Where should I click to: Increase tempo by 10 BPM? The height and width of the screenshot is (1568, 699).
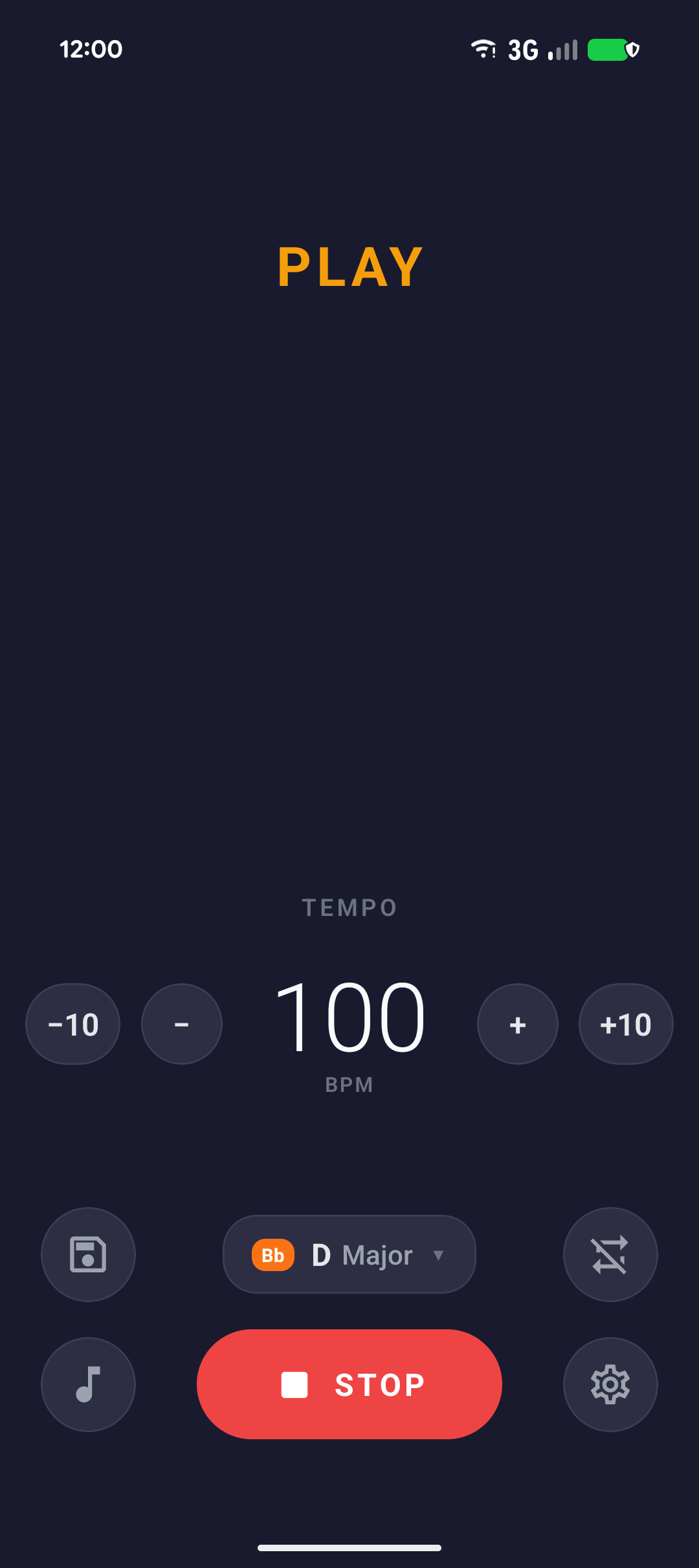coord(625,1023)
